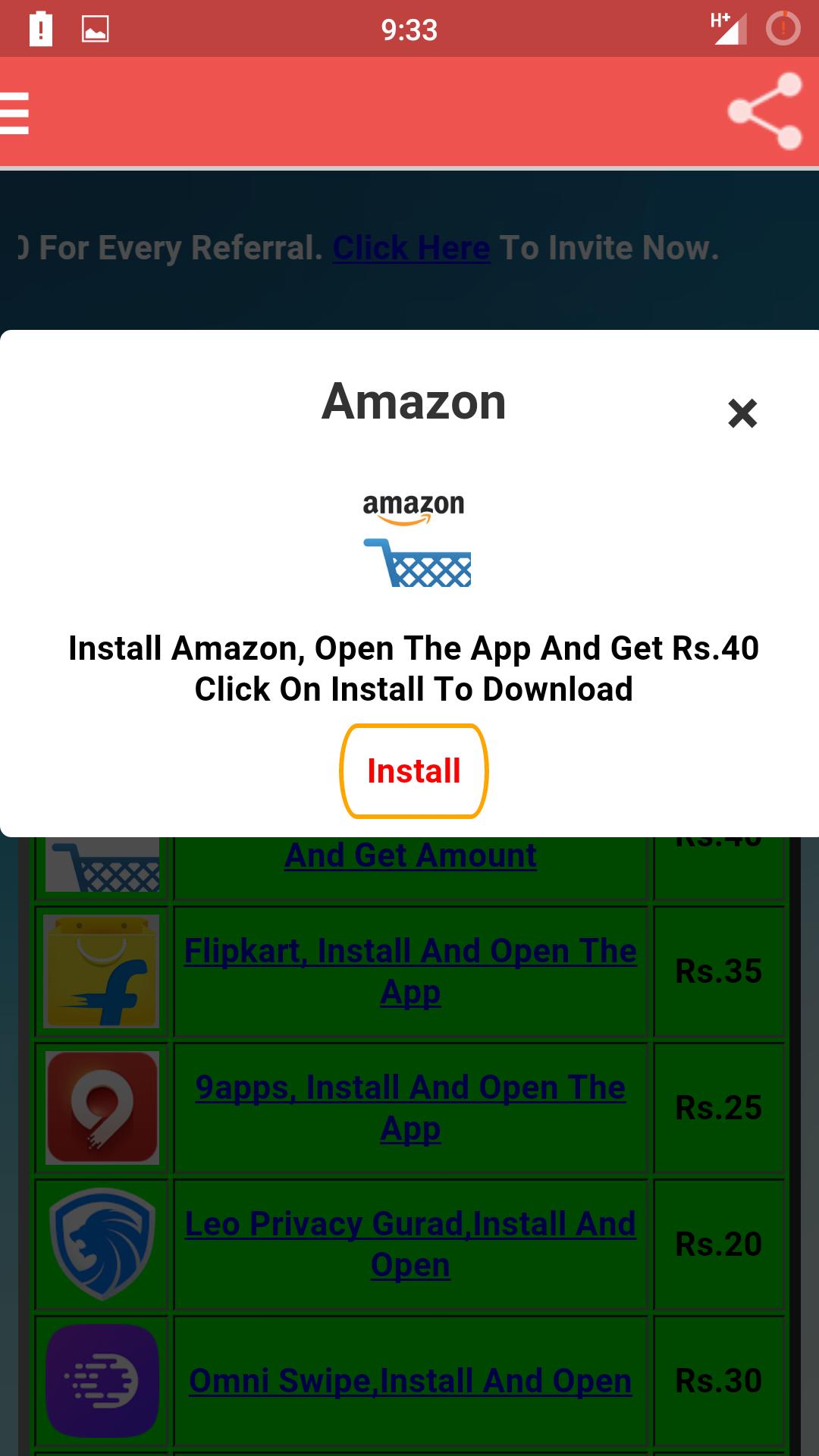Share the app via share icon
This screenshot has height=1456, width=819.
click(x=764, y=111)
